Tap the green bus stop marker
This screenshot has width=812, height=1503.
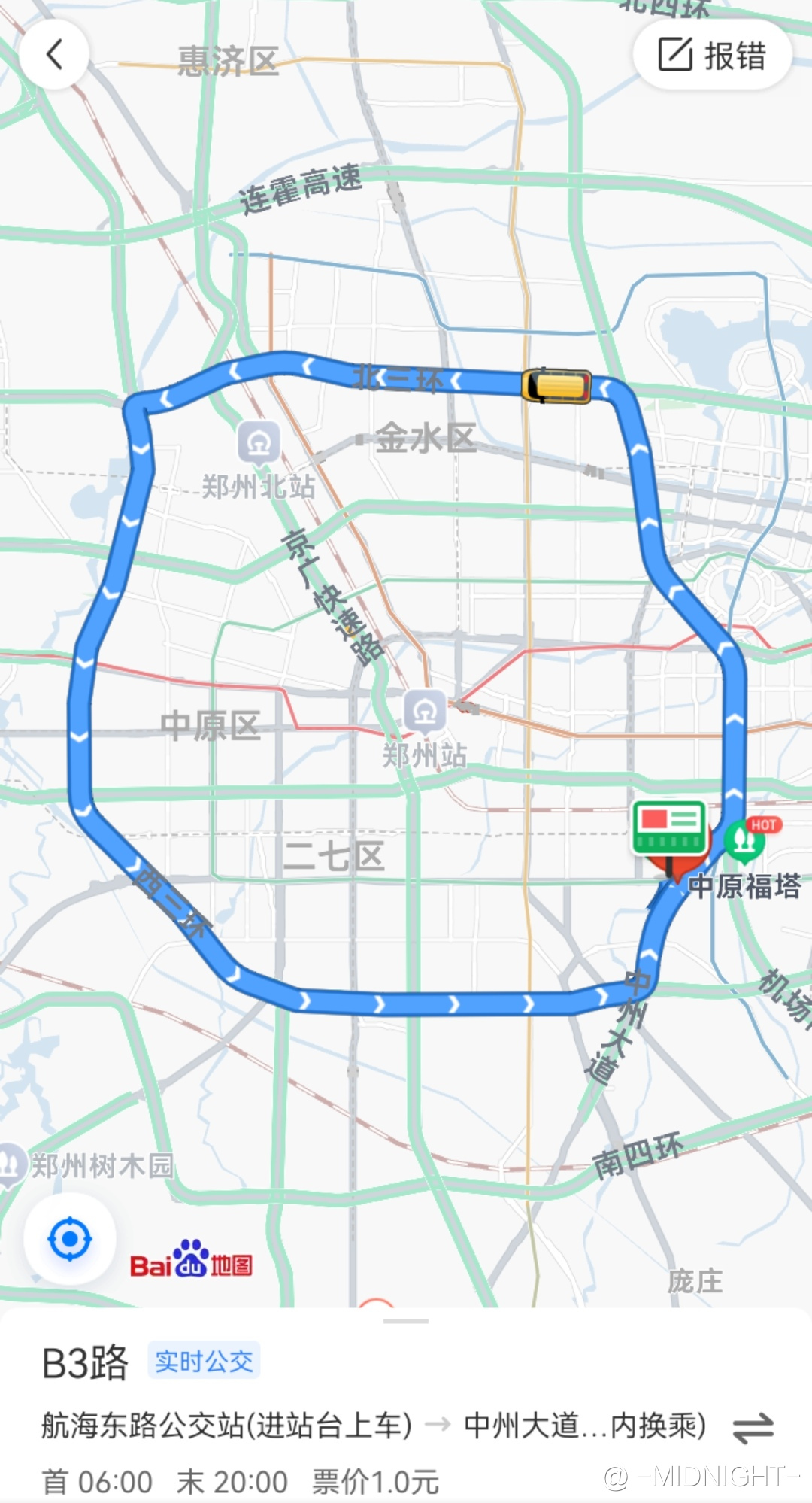pos(669,827)
